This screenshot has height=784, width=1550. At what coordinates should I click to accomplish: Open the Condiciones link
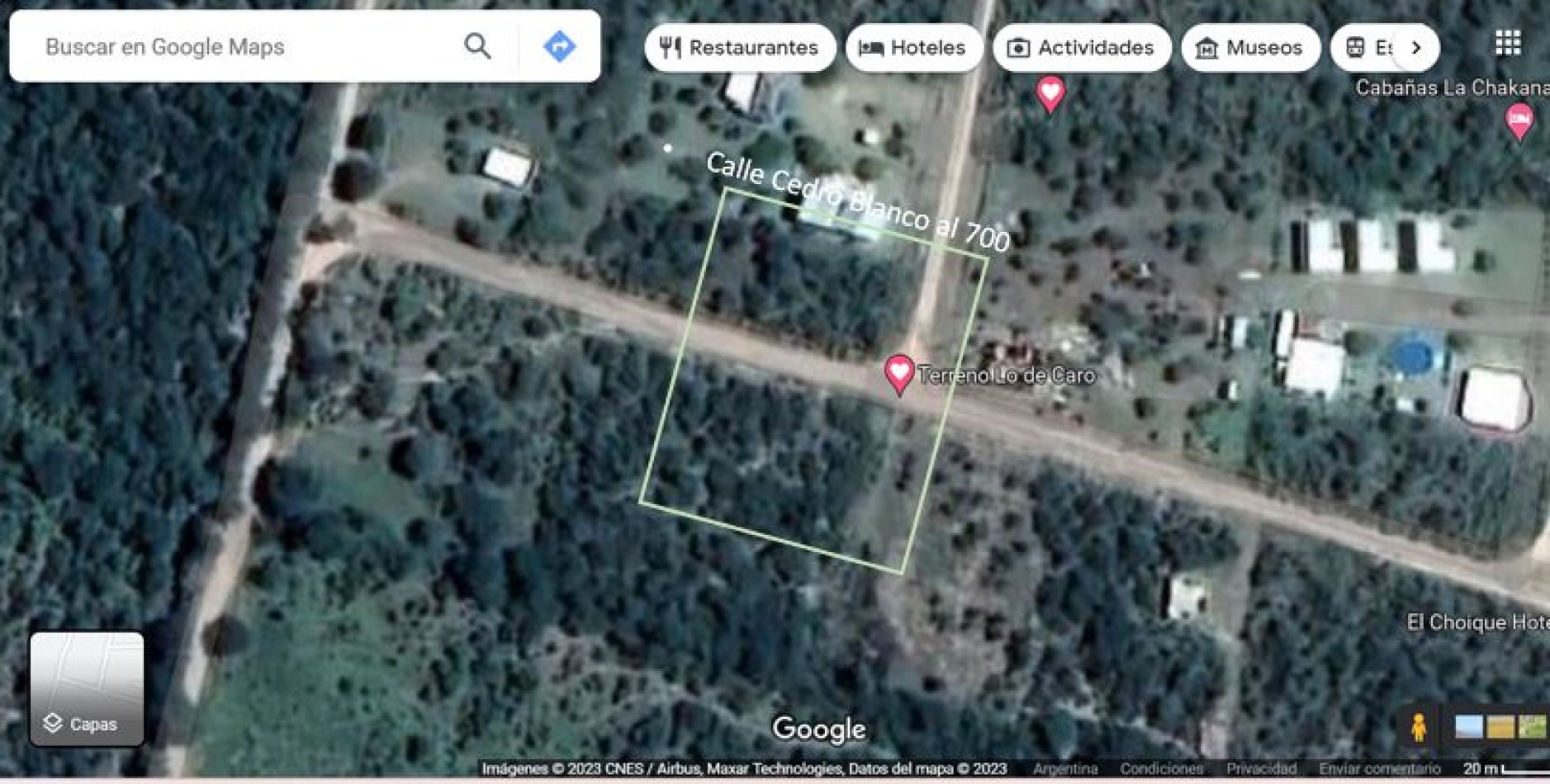click(1161, 769)
